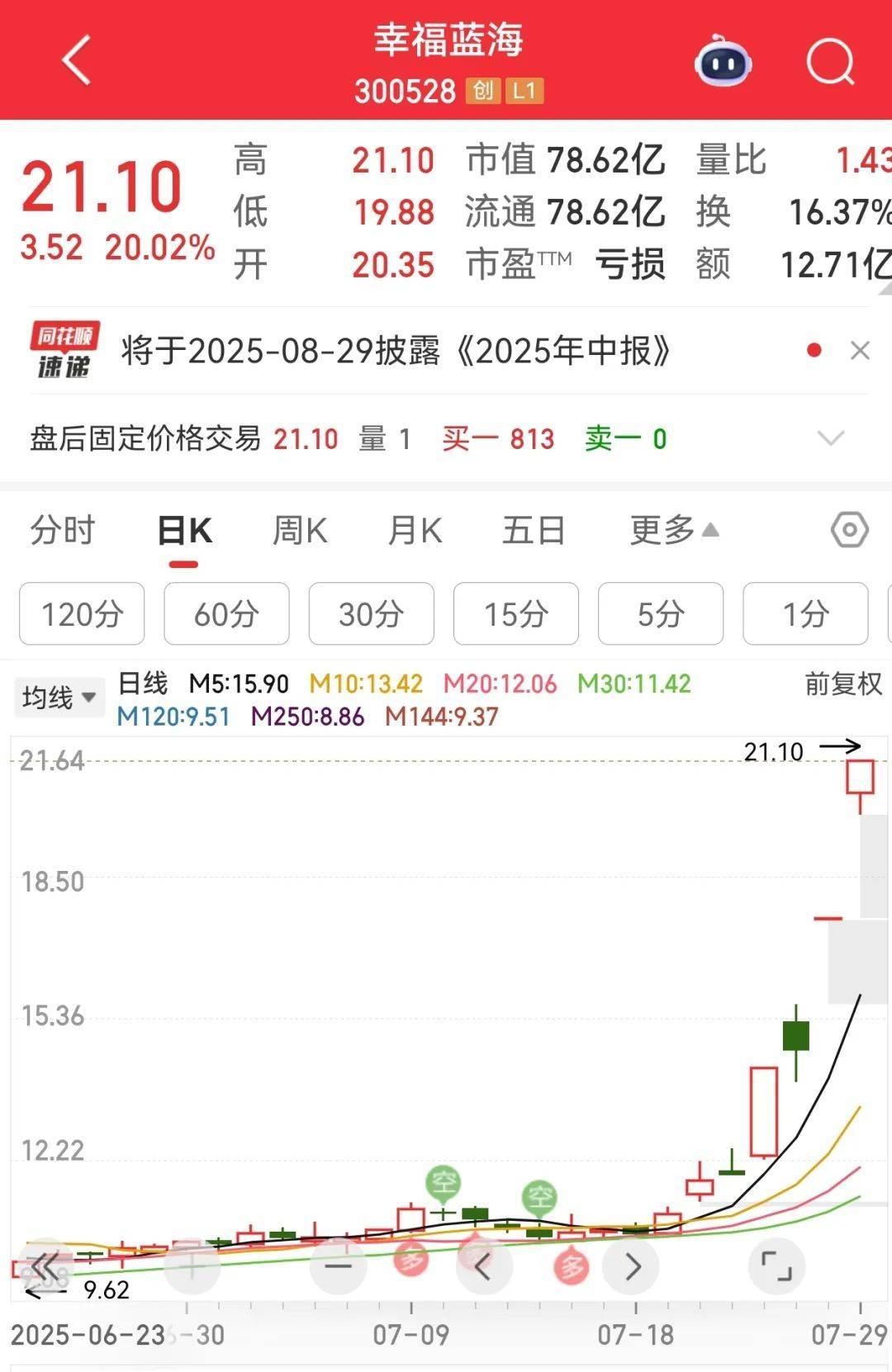The height and width of the screenshot is (1372, 892).
Task: Switch to the 分时 intraday tab
Action: (62, 532)
